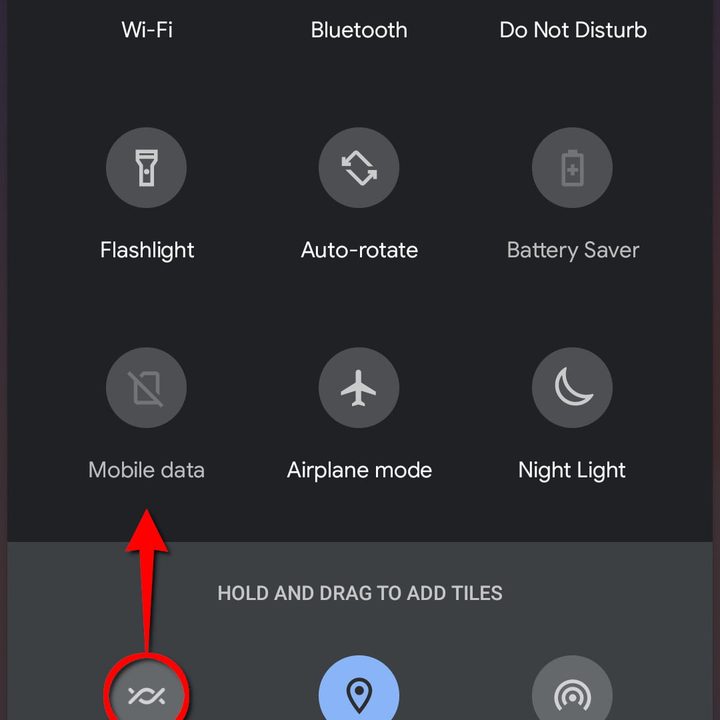
Task: Select the Flashlight tile
Action: (146, 169)
